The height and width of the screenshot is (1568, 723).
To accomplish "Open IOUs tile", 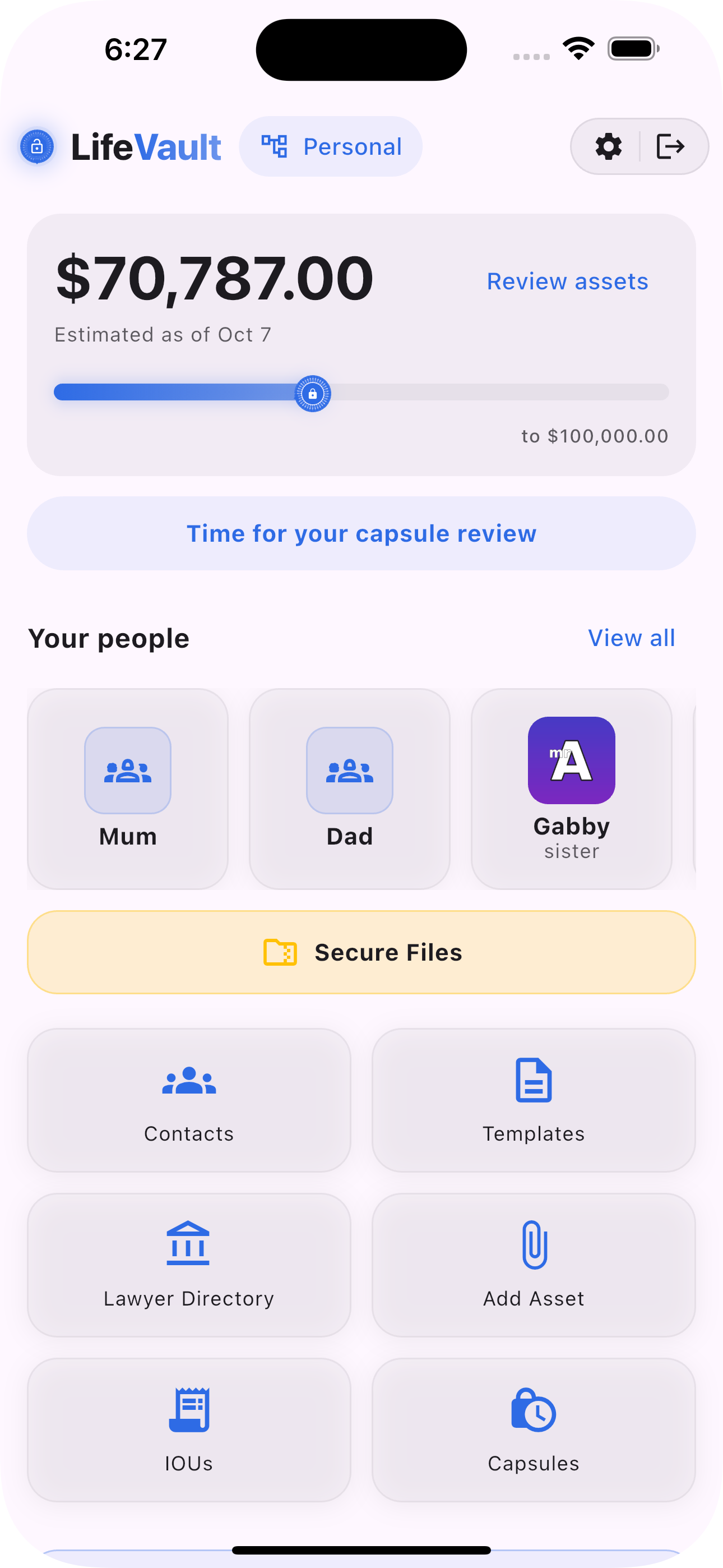I will [189, 1429].
